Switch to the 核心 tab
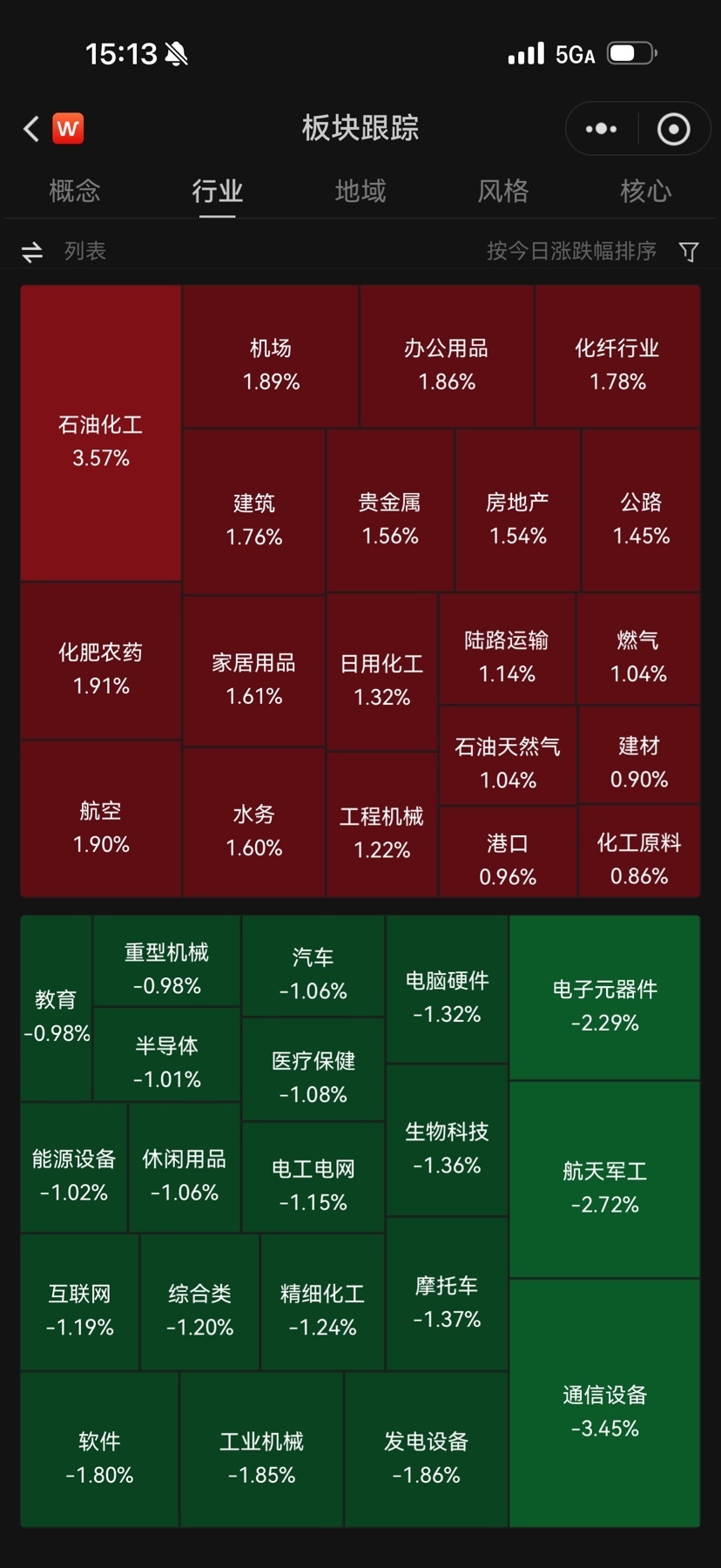The height and width of the screenshot is (1568, 721). [x=645, y=191]
